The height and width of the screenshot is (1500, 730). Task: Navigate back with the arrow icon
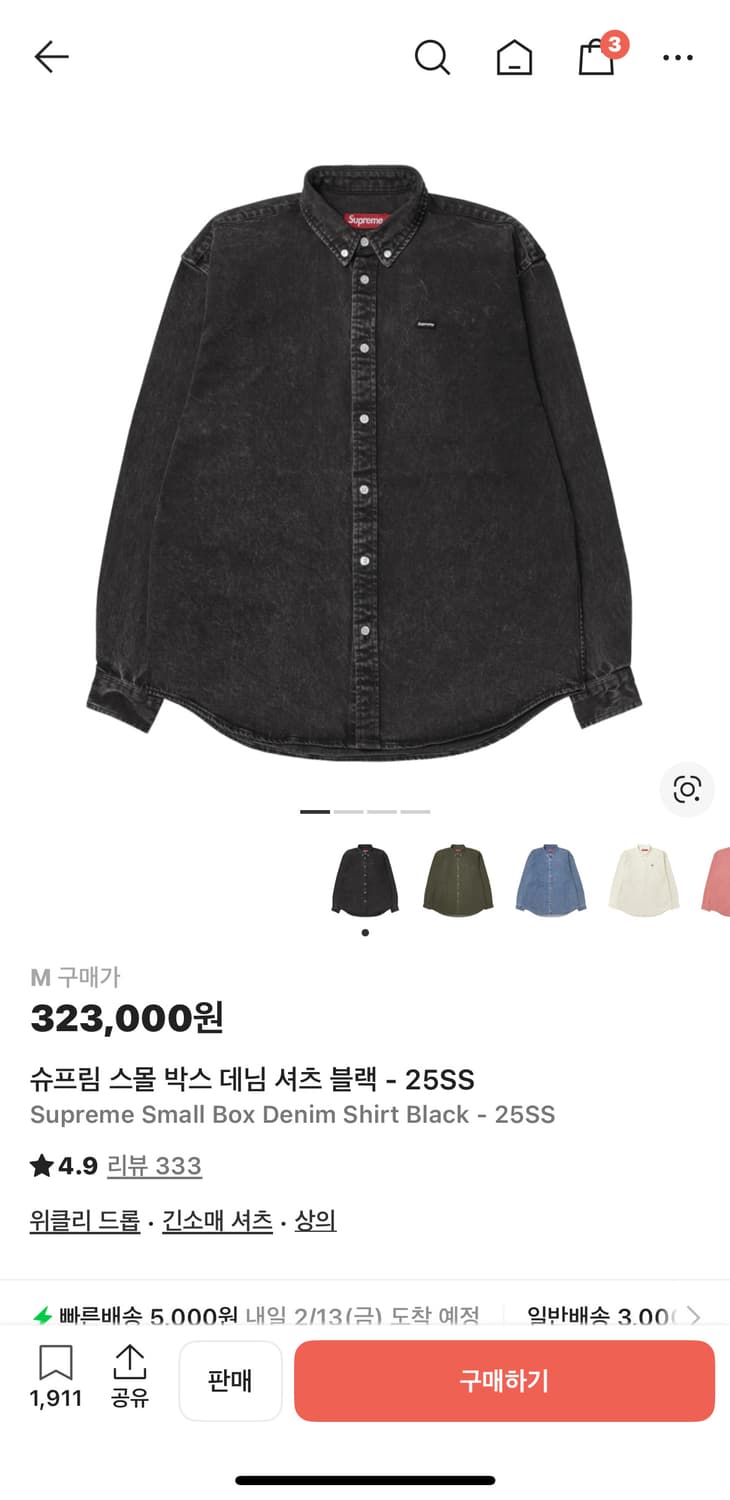pyautogui.click(x=51, y=57)
